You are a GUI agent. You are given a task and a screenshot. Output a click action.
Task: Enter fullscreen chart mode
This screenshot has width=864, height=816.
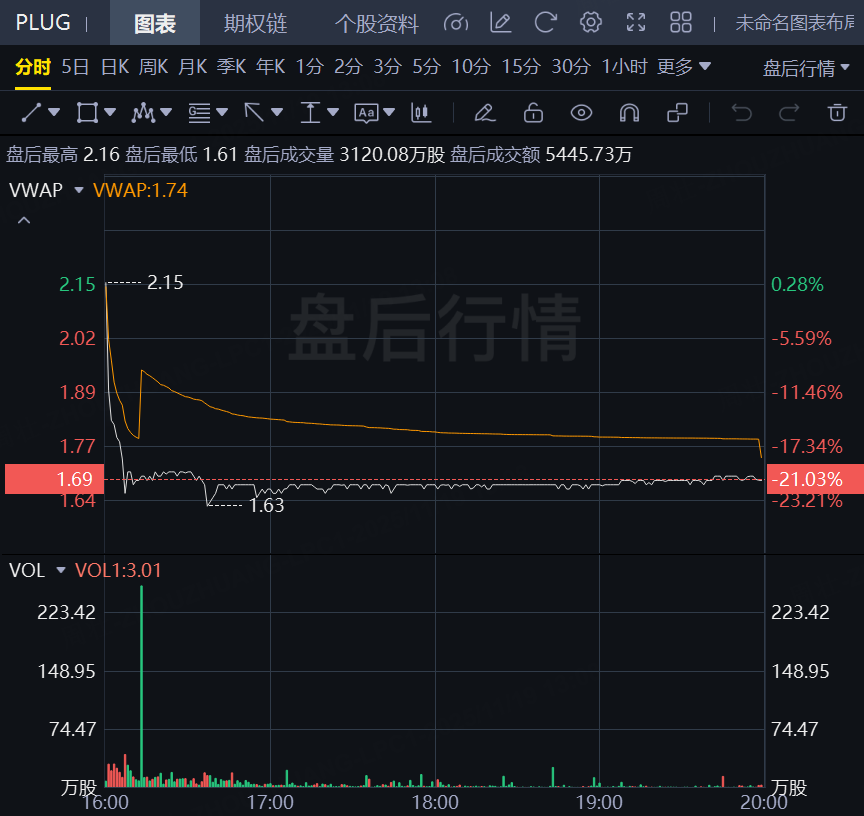(636, 23)
